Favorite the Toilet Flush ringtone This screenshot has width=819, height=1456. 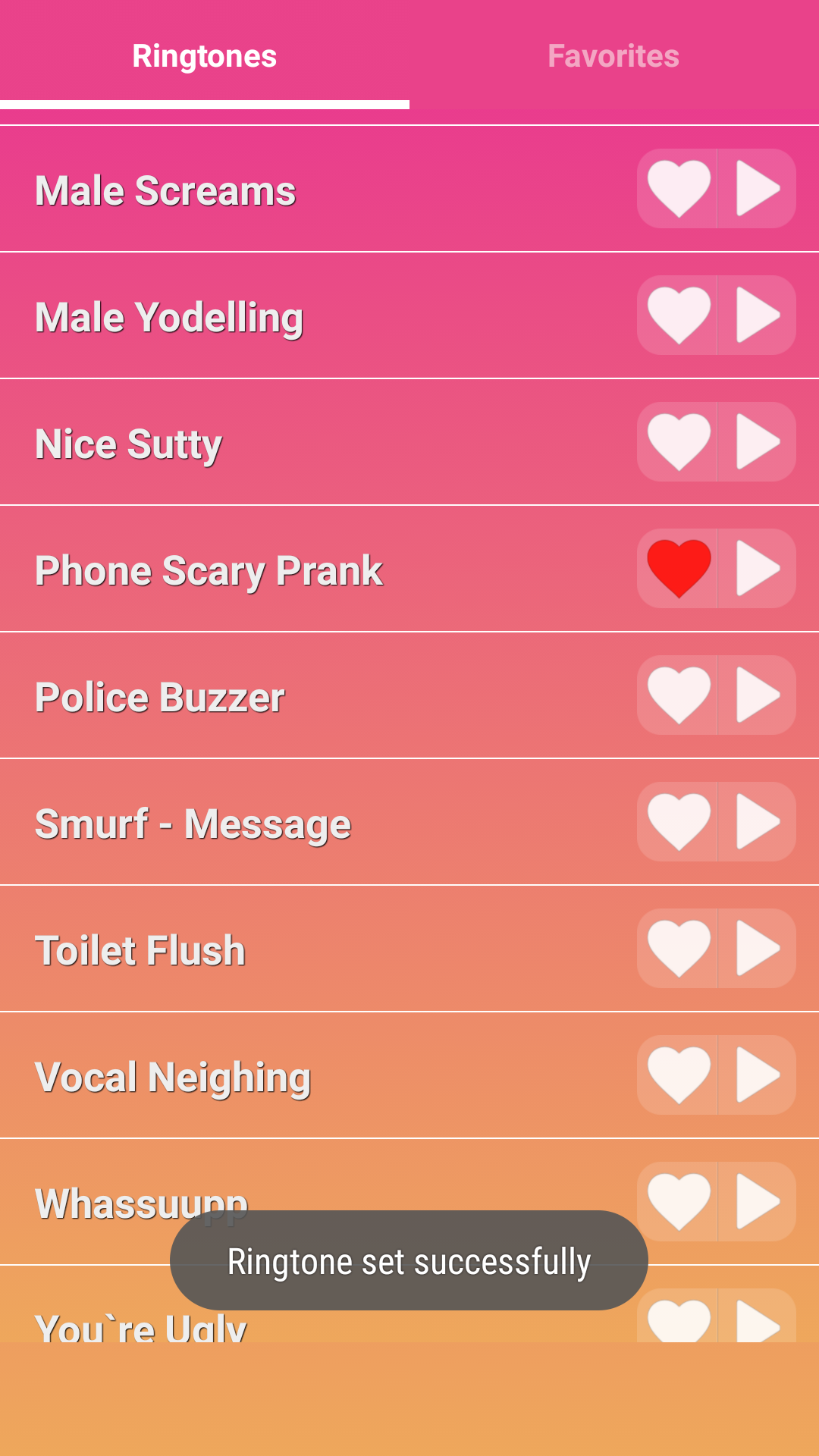678,949
